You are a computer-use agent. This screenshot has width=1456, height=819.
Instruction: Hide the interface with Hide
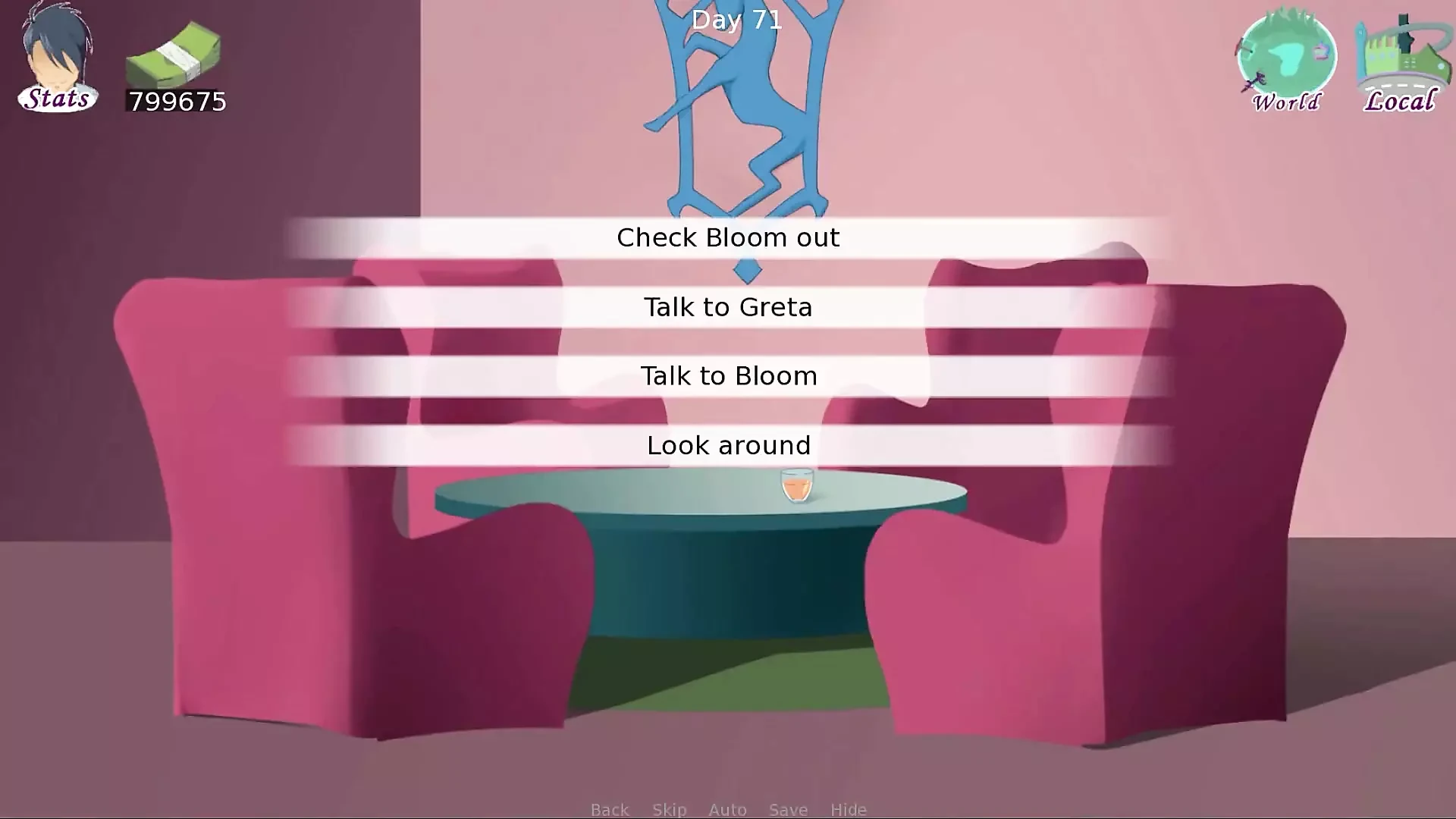point(848,809)
